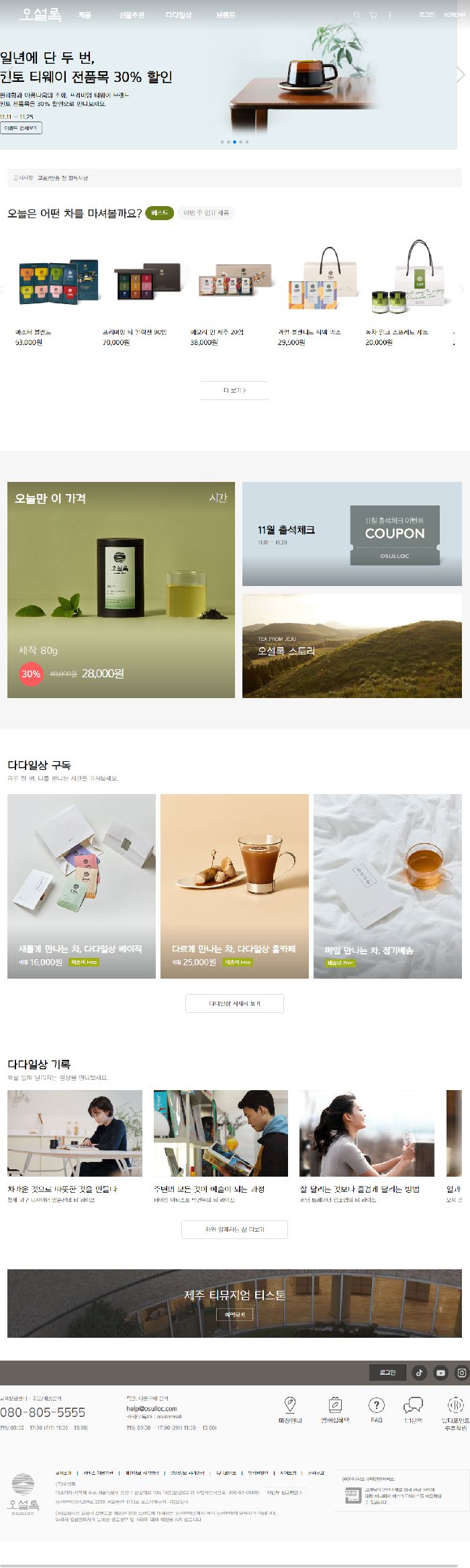Image resolution: width=470 pixels, height=1568 pixels.
Task: Open the 11월 출석체크 coupon banner
Action: [x=352, y=534]
